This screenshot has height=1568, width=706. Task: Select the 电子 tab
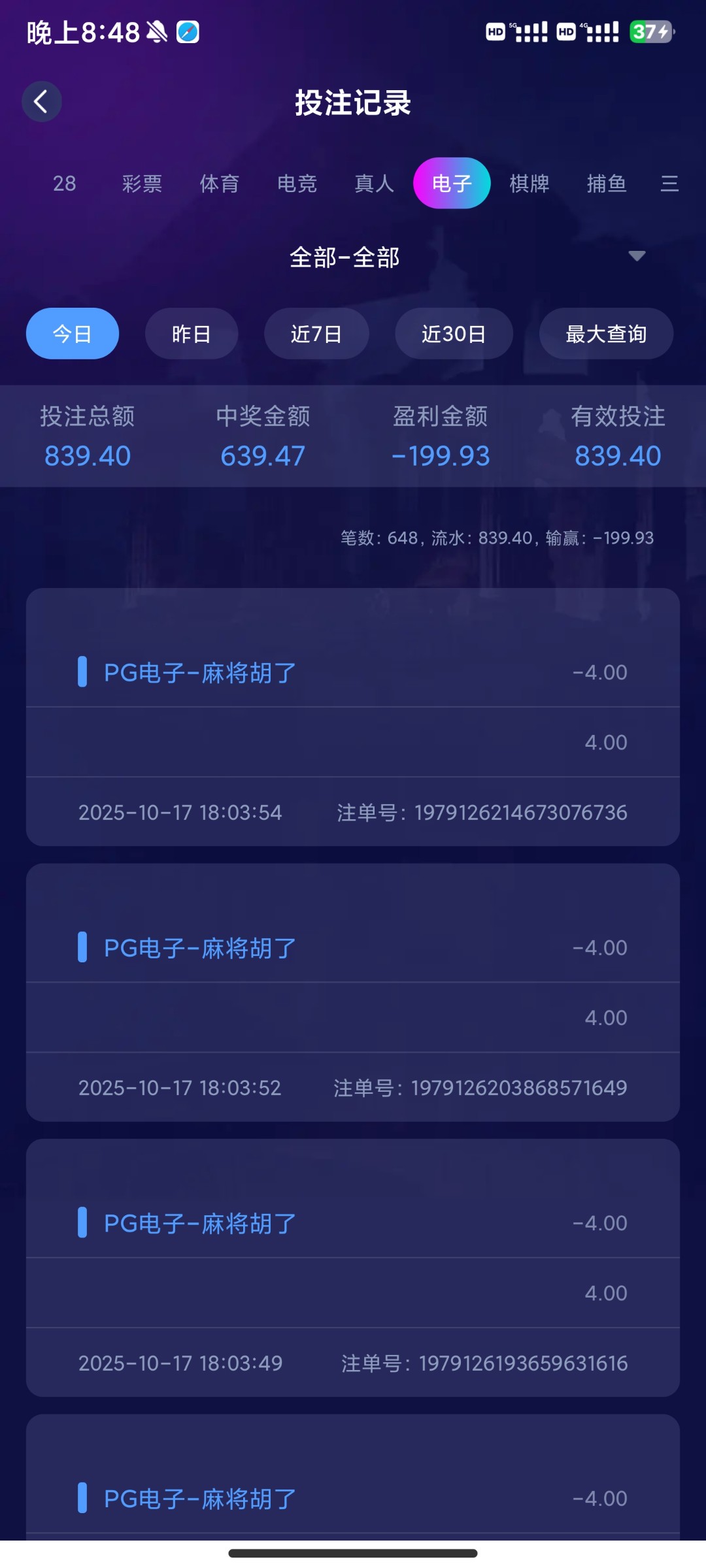(x=452, y=184)
